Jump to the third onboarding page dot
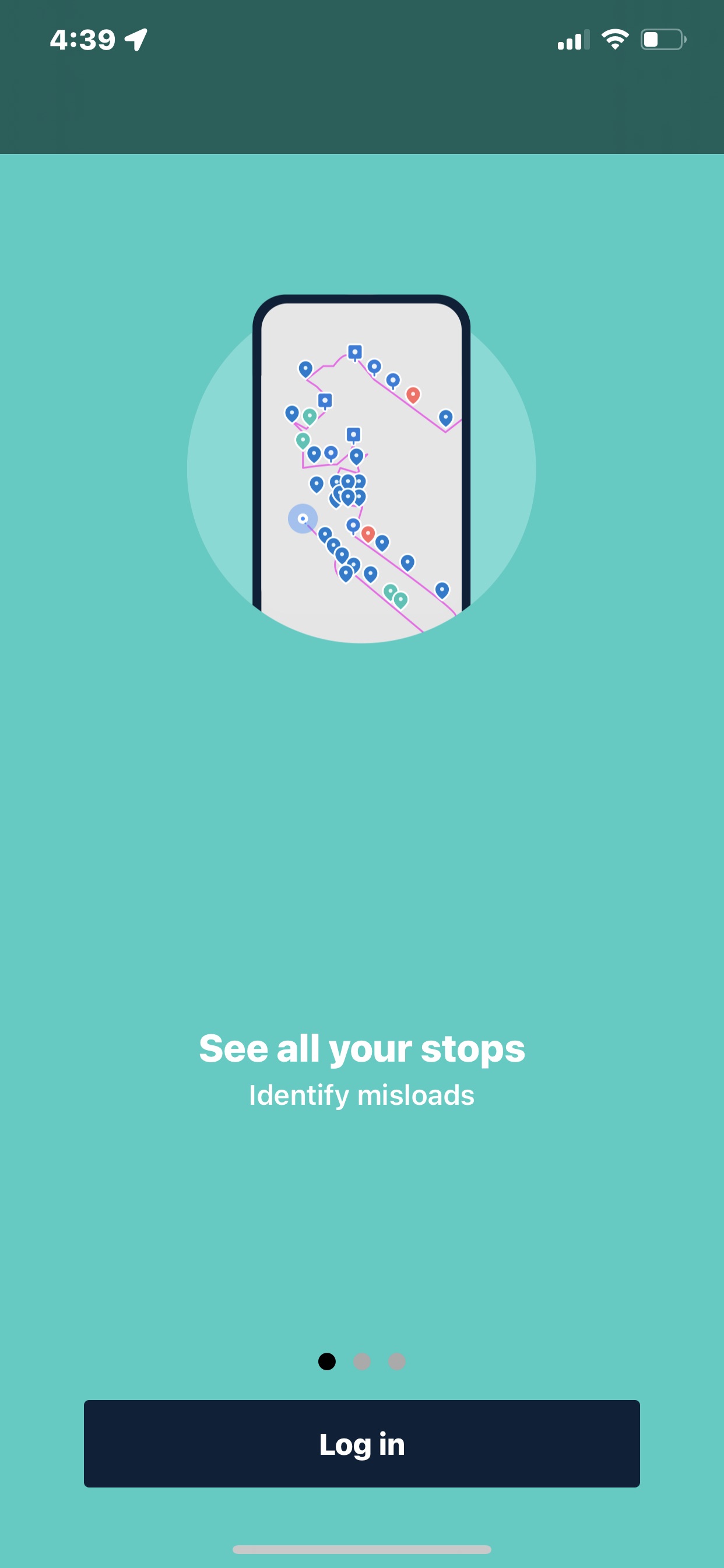This screenshot has height=1568, width=724. point(396,1361)
